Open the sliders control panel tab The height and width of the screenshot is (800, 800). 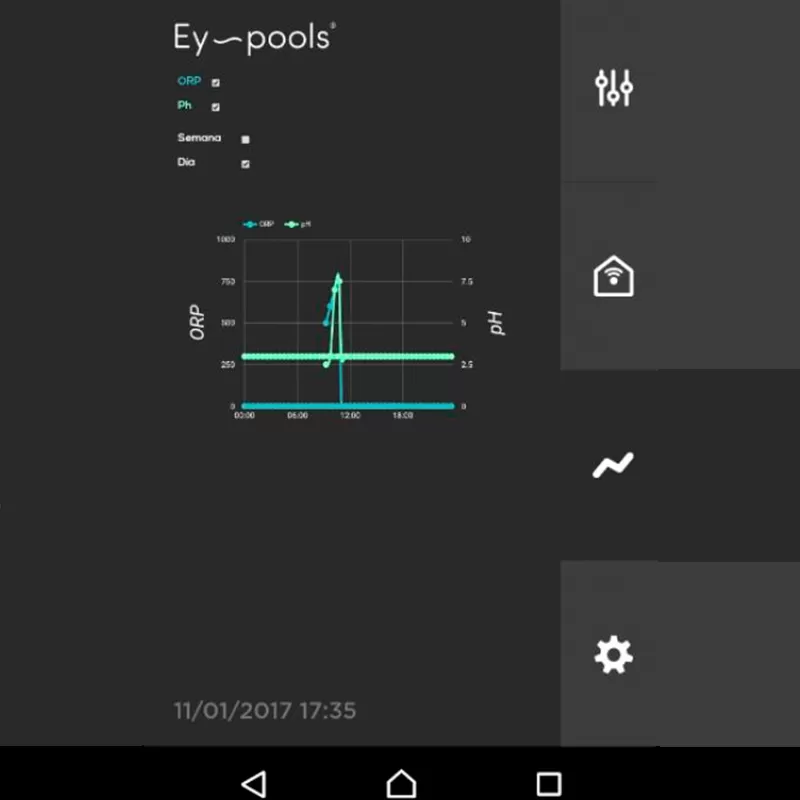coord(613,89)
